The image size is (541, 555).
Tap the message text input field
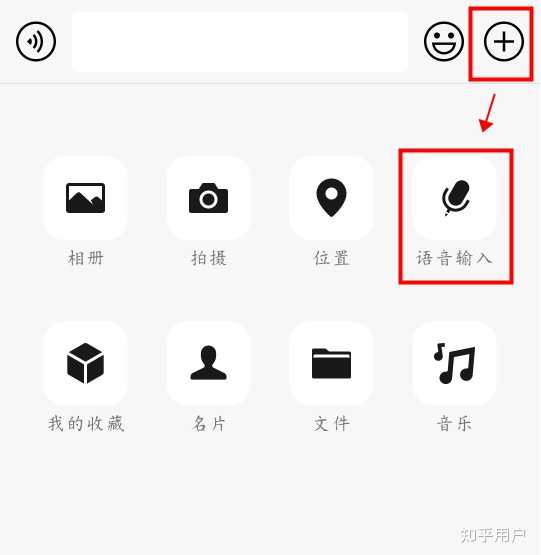(240, 42)
